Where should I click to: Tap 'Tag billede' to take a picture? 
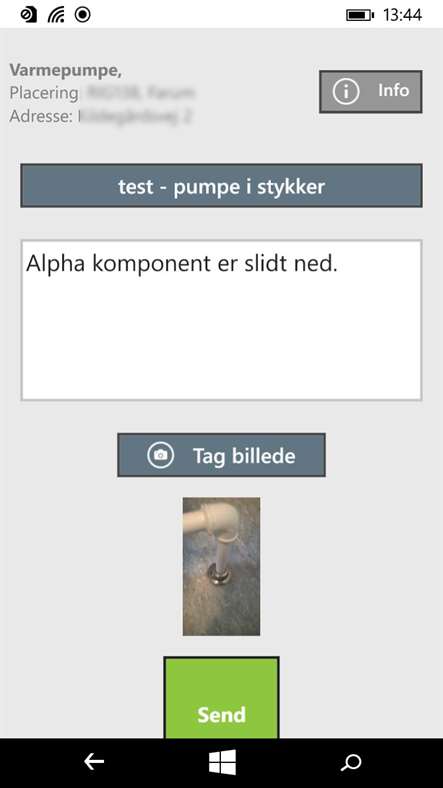(222, 455)
